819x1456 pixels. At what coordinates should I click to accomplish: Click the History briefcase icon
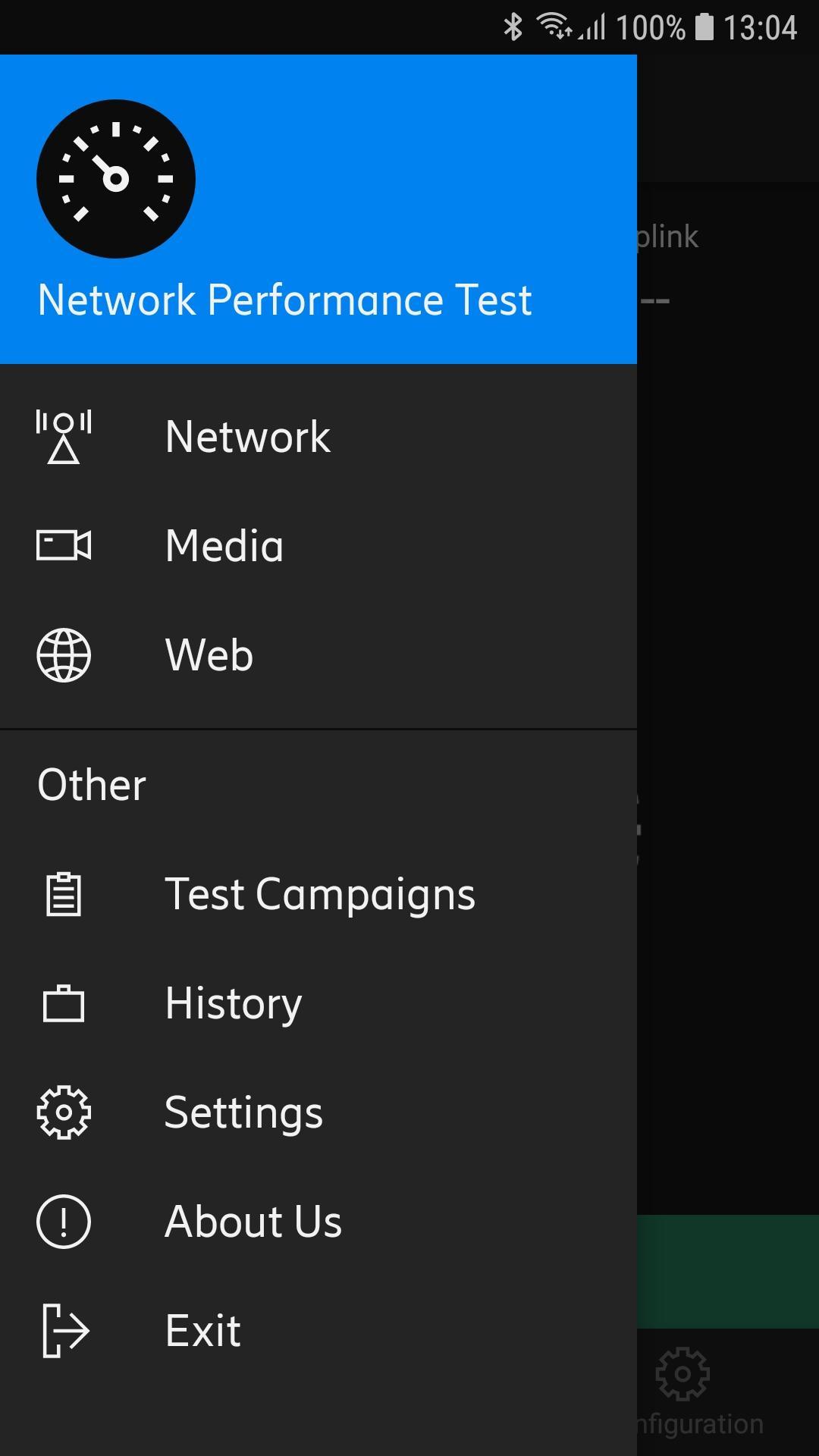pyautogui.click(x=64, y=1003)
